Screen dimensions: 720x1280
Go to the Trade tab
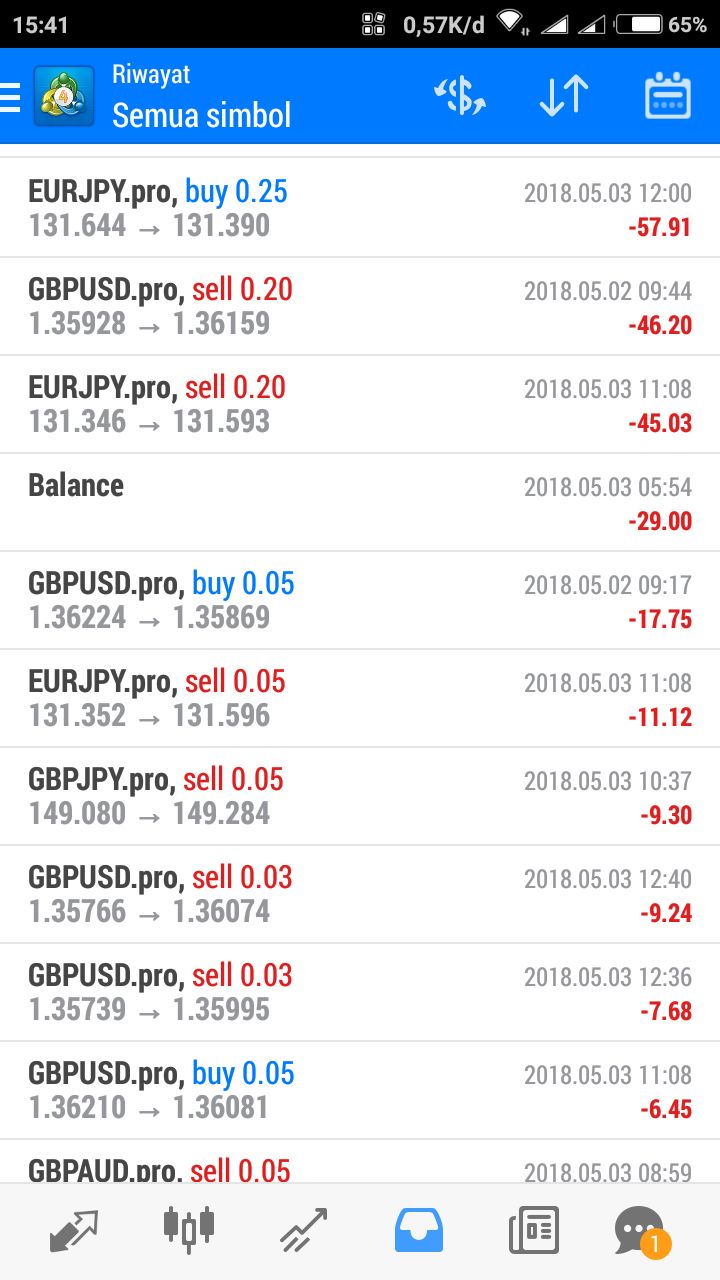[x=303, y=1230]
